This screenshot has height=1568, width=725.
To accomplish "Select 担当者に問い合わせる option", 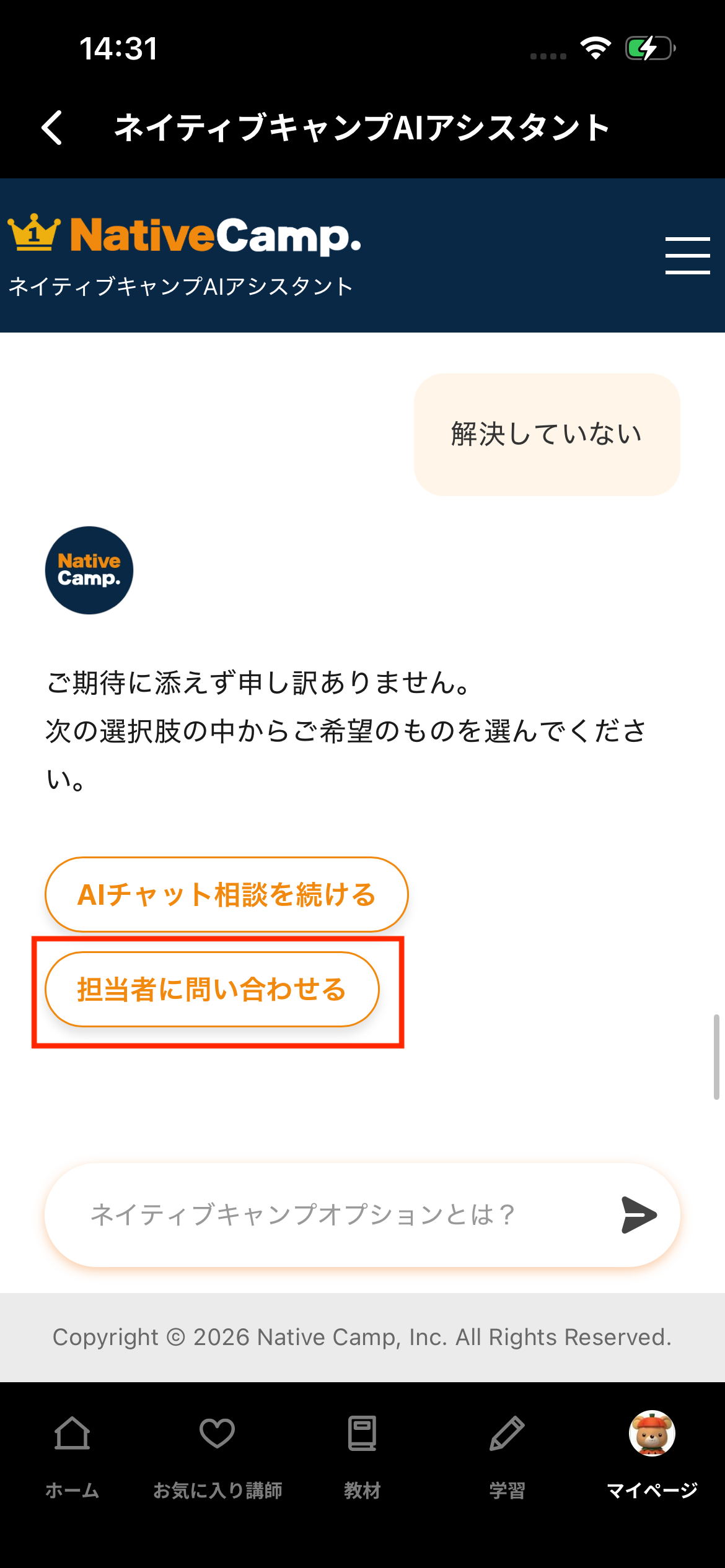I will [x=212, y=990].
